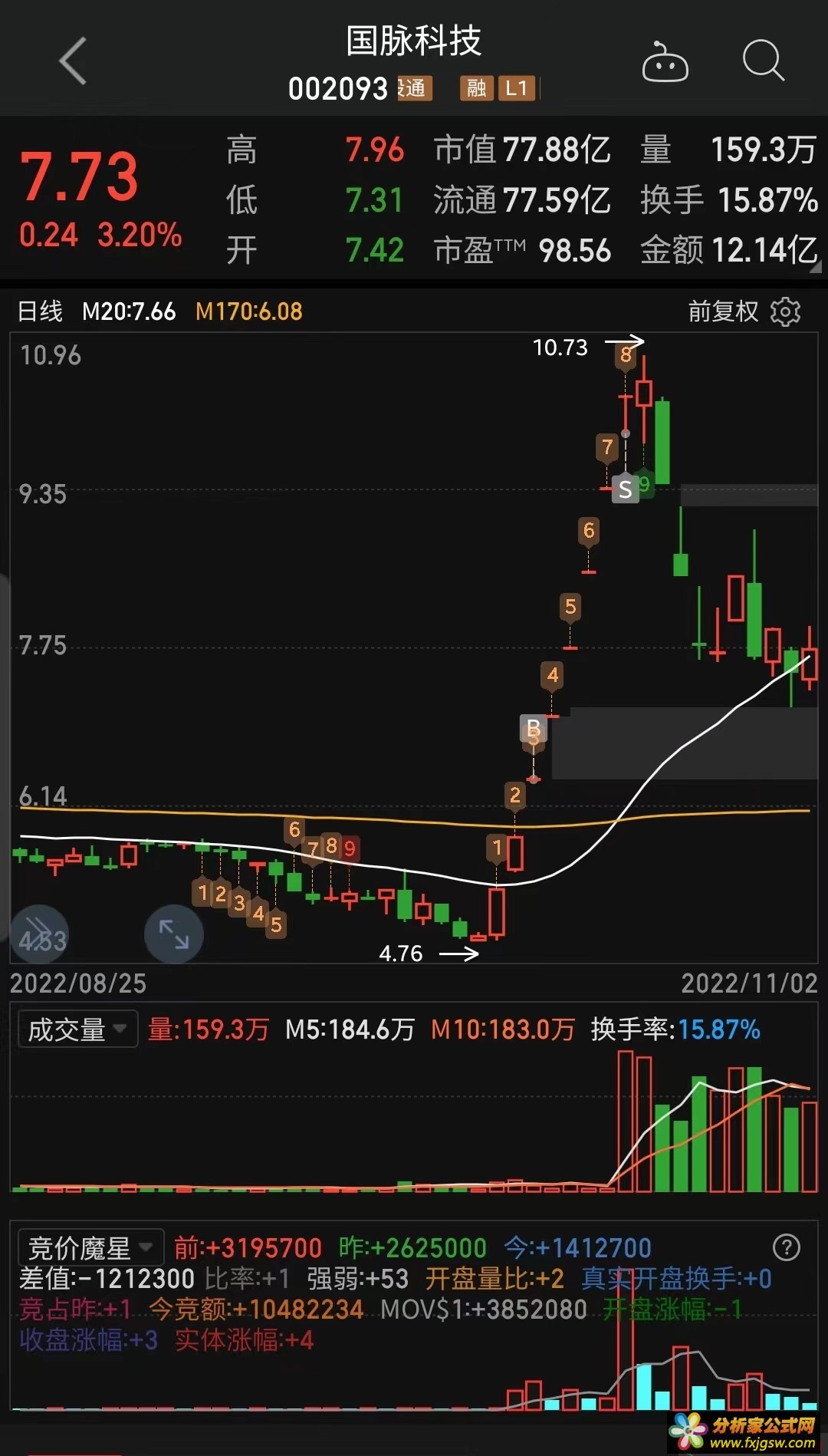
Task: Expand the quote details corner arrow
Action: (816, 267)
